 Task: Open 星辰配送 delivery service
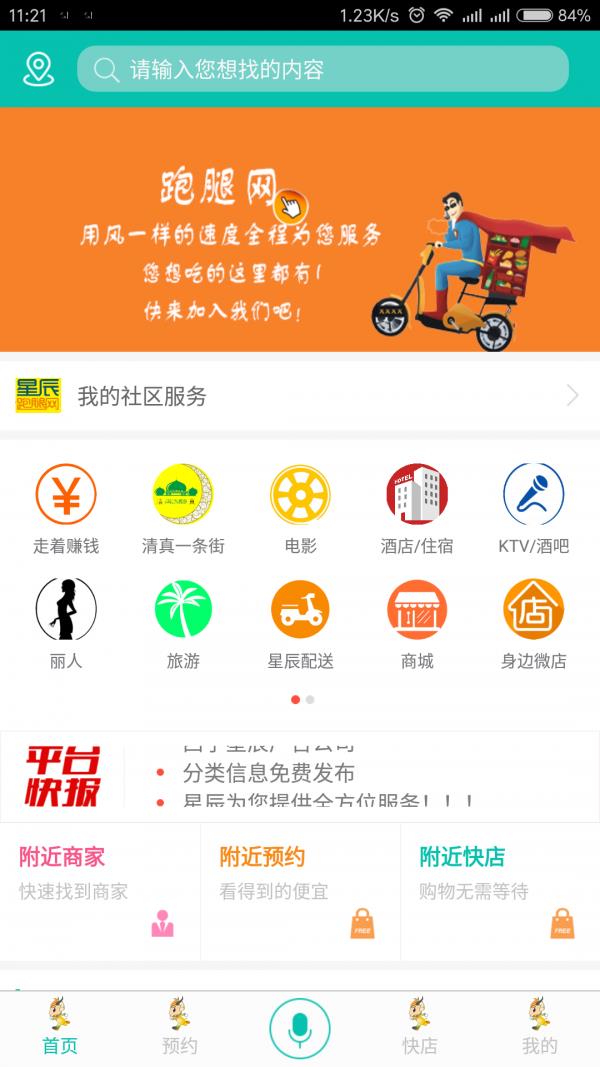point(300,622)
